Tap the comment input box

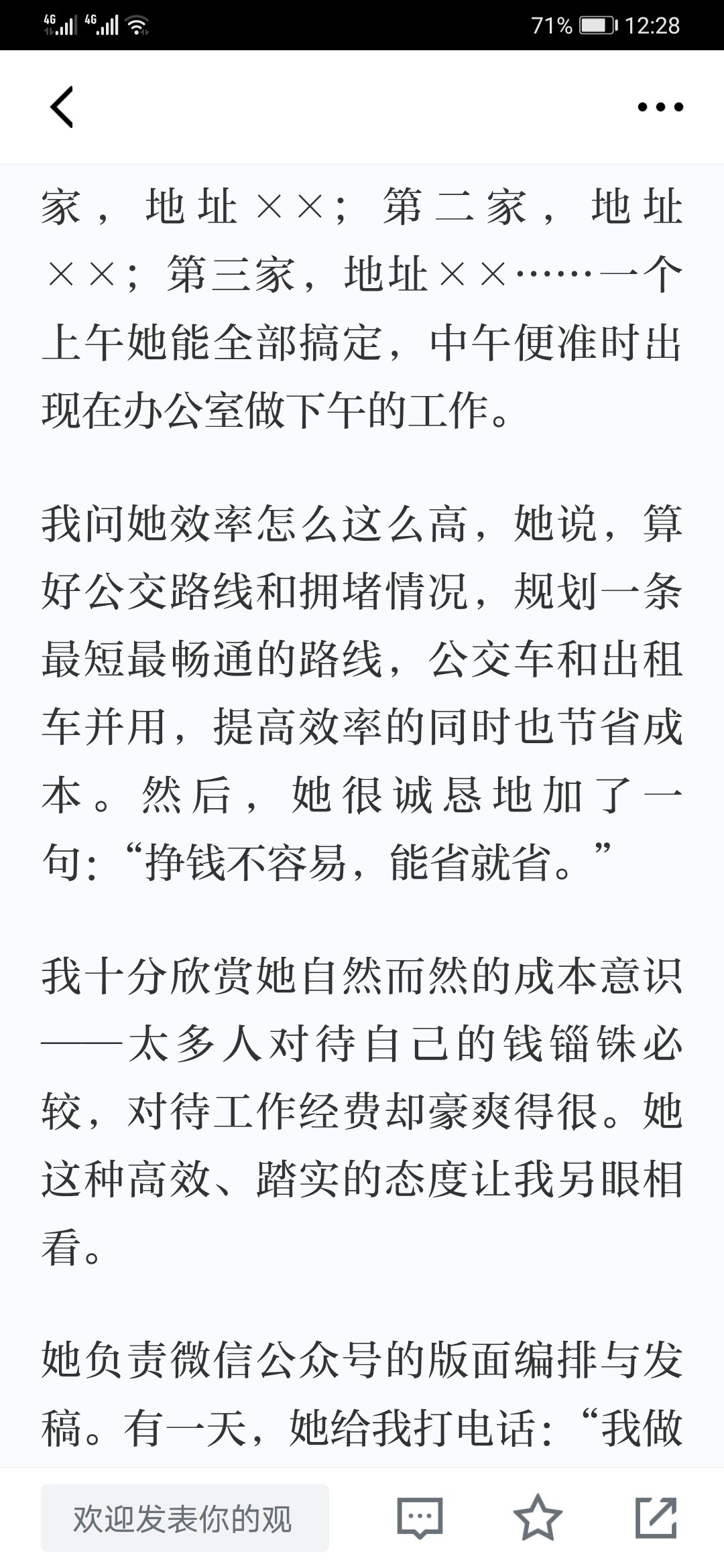pyautogui.click(x=185, y=1518)
